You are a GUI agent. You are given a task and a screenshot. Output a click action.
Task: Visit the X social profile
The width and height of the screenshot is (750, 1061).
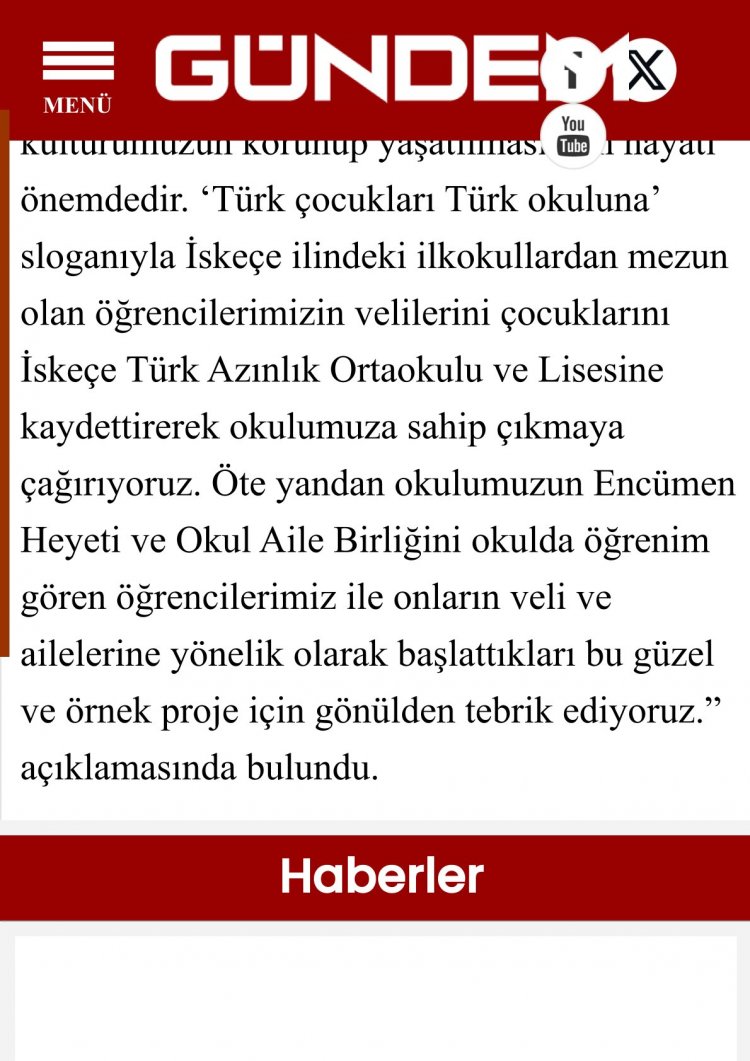[646, 71]
